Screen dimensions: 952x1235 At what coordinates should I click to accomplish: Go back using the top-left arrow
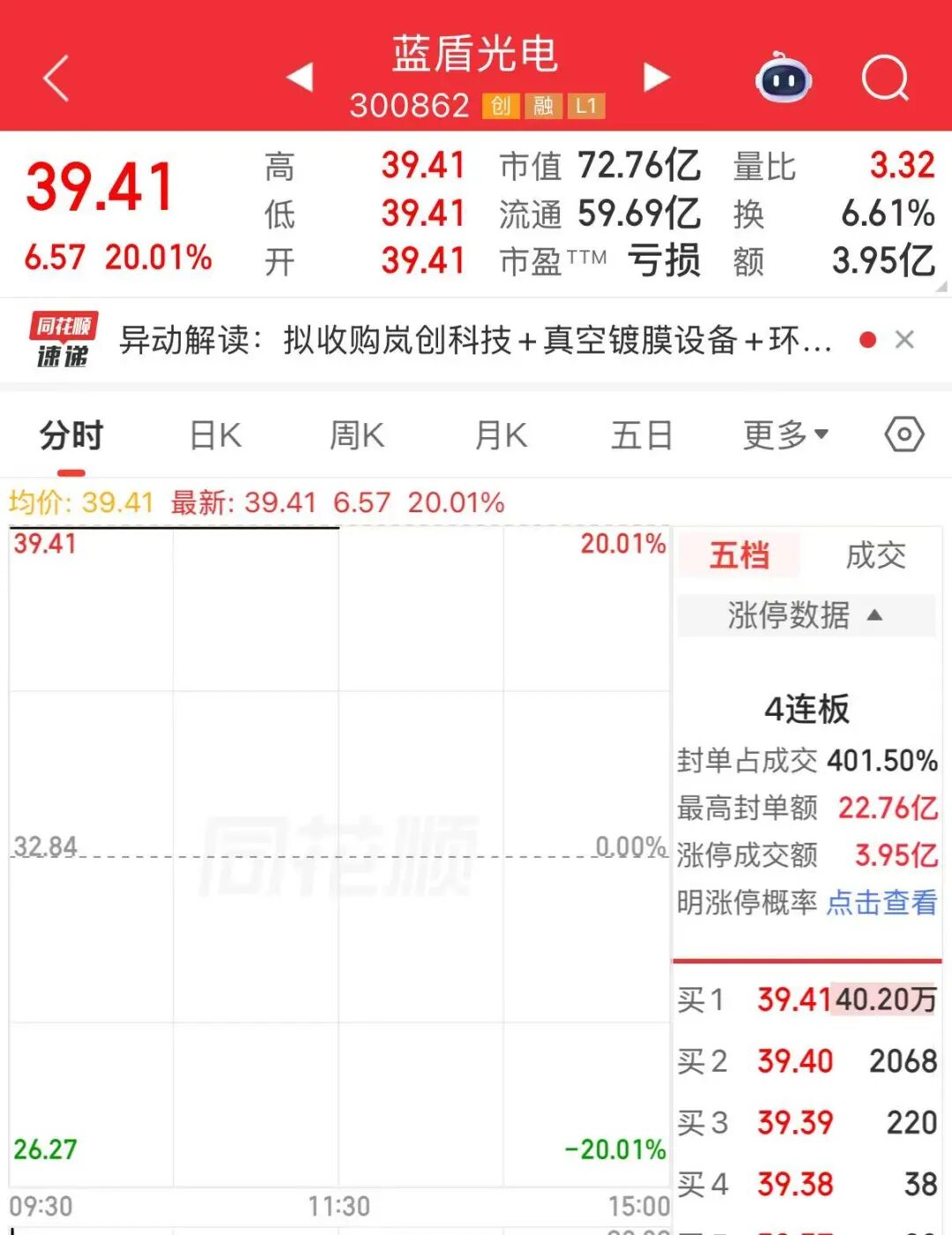pyautogui.click(x=56, y=78)
